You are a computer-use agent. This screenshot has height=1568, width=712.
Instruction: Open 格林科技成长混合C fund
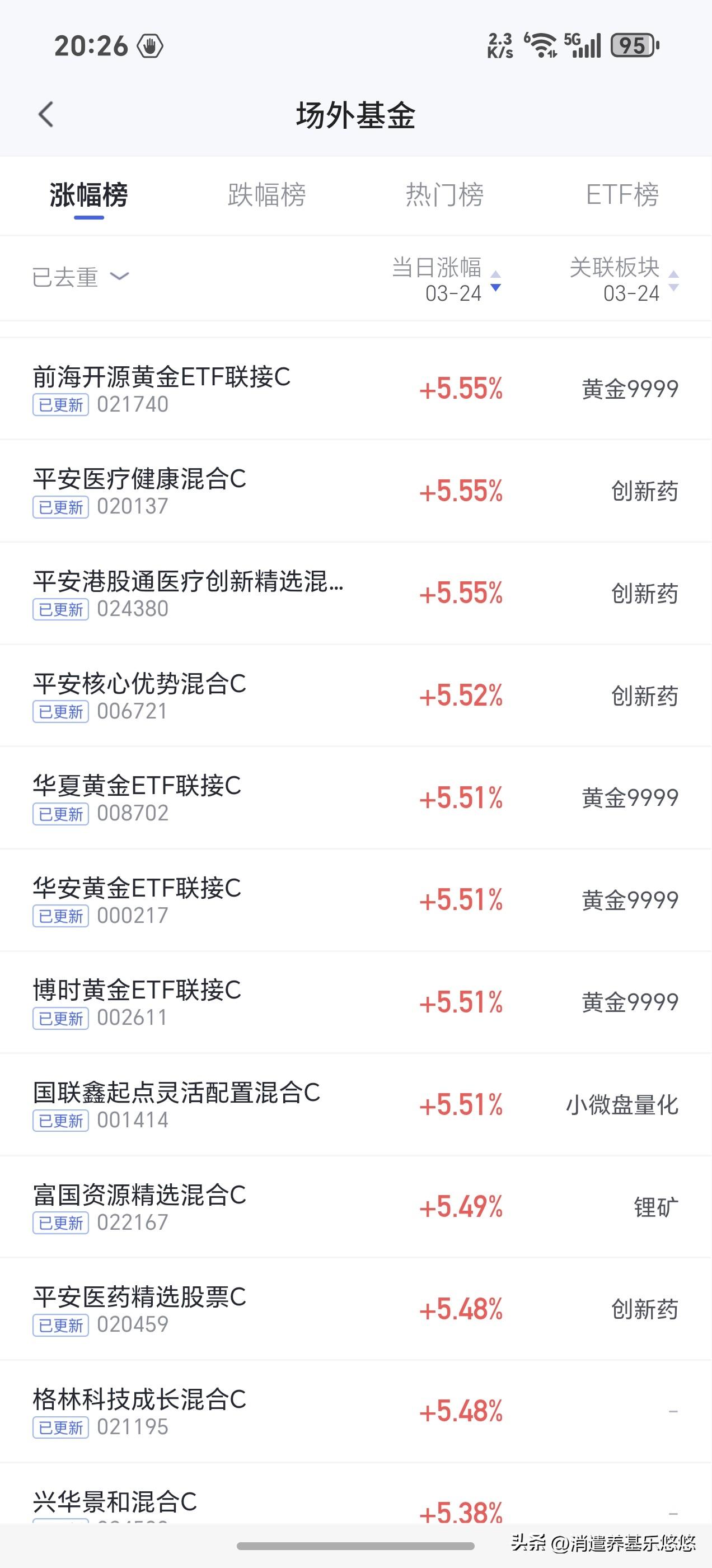point(140,1411)
